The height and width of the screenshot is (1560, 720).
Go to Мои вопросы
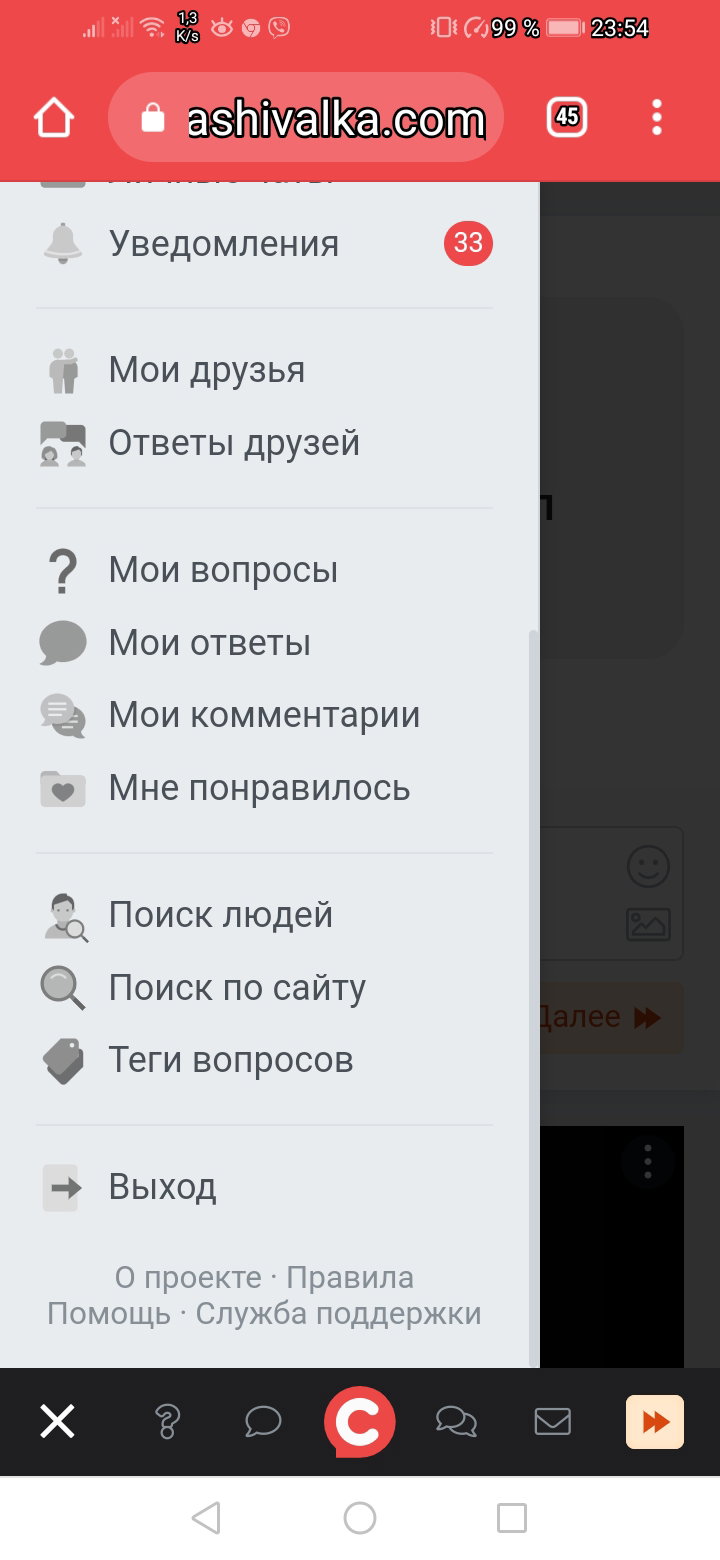(264, 570)
